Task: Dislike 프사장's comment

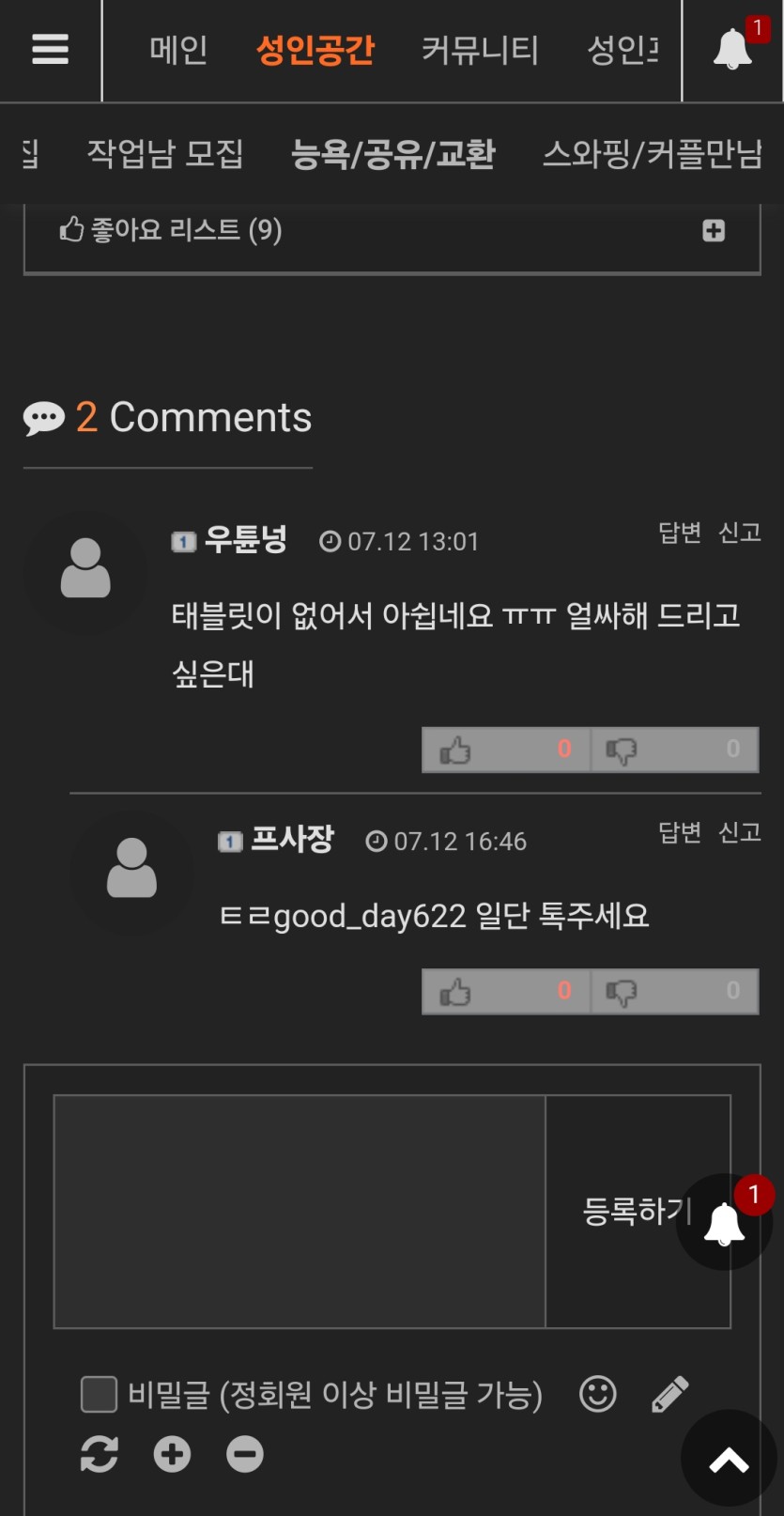Action: pyautogui.click(x=674, y=991)
